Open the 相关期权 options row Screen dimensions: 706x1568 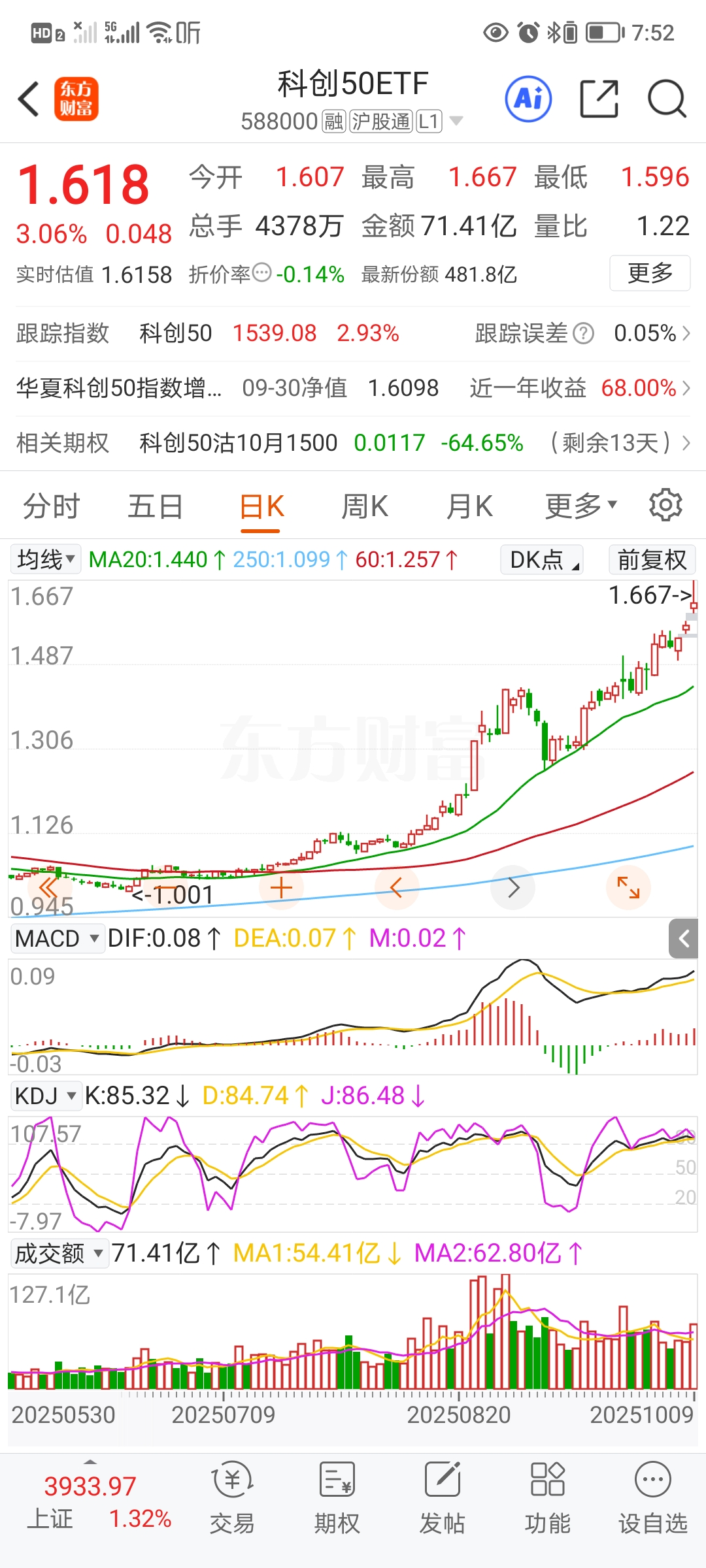(x=353, y=443)
